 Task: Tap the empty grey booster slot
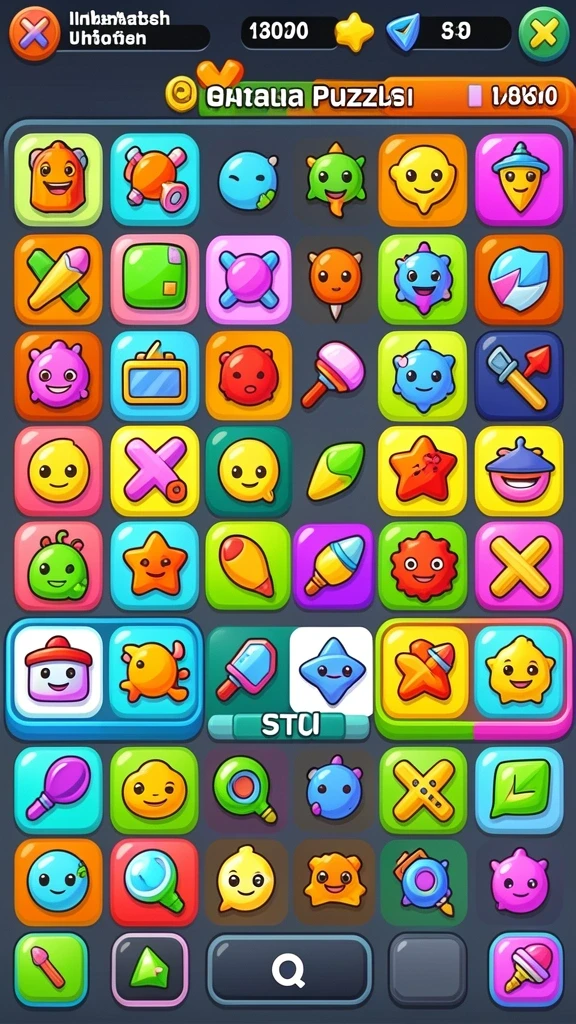click(428, 969)
